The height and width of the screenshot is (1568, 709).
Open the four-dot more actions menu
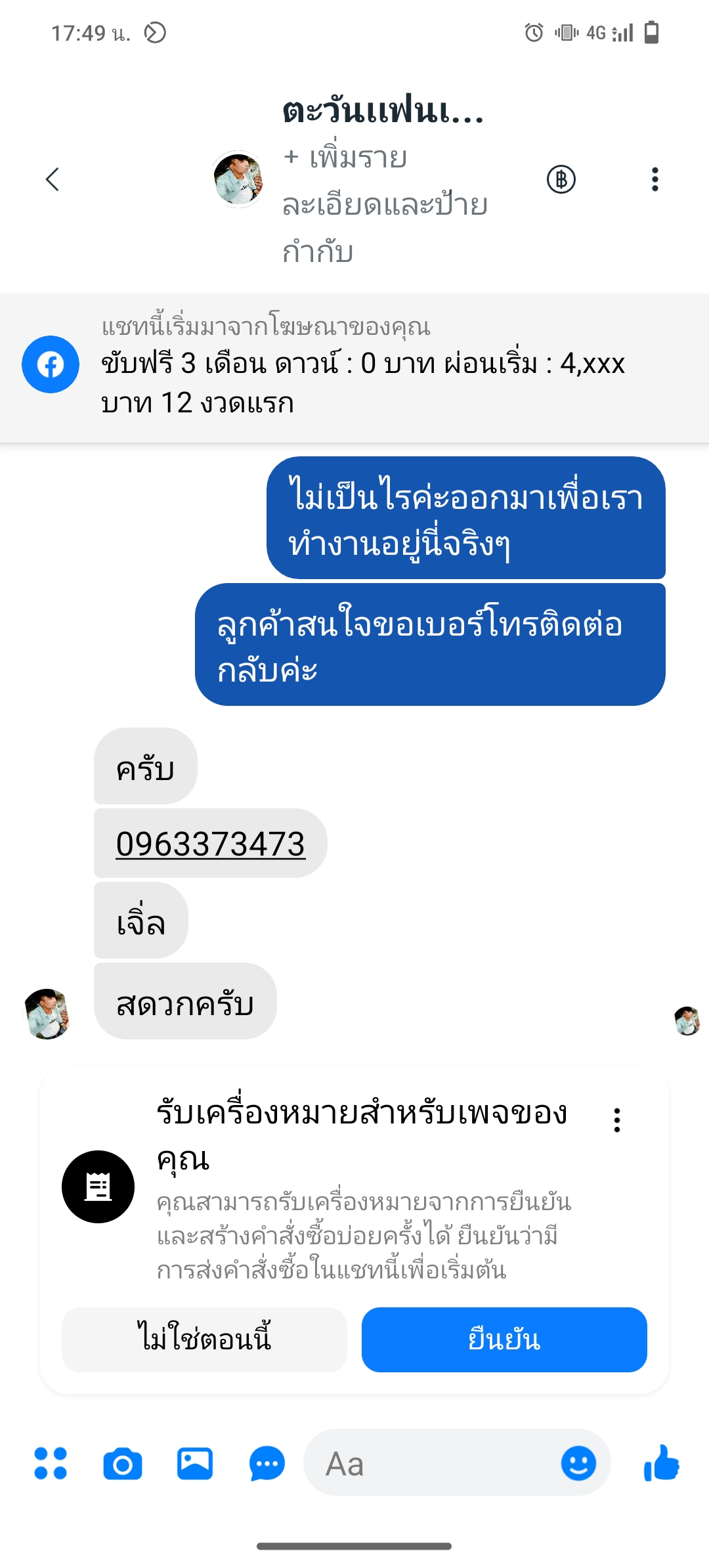tap(51, 1464)
